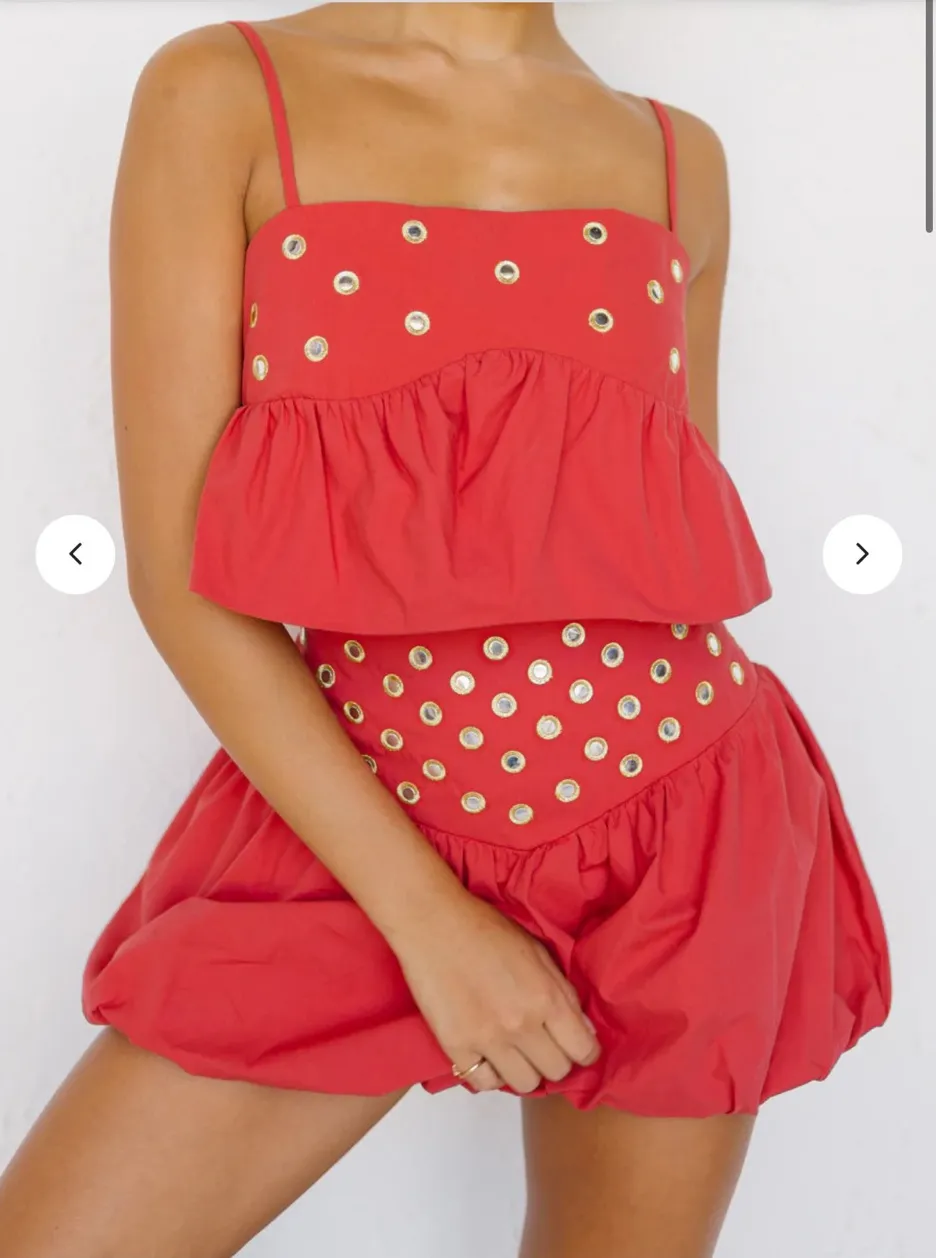Show the next product photo
This screenshot has width=936, height=1258.
pos(862,554)
